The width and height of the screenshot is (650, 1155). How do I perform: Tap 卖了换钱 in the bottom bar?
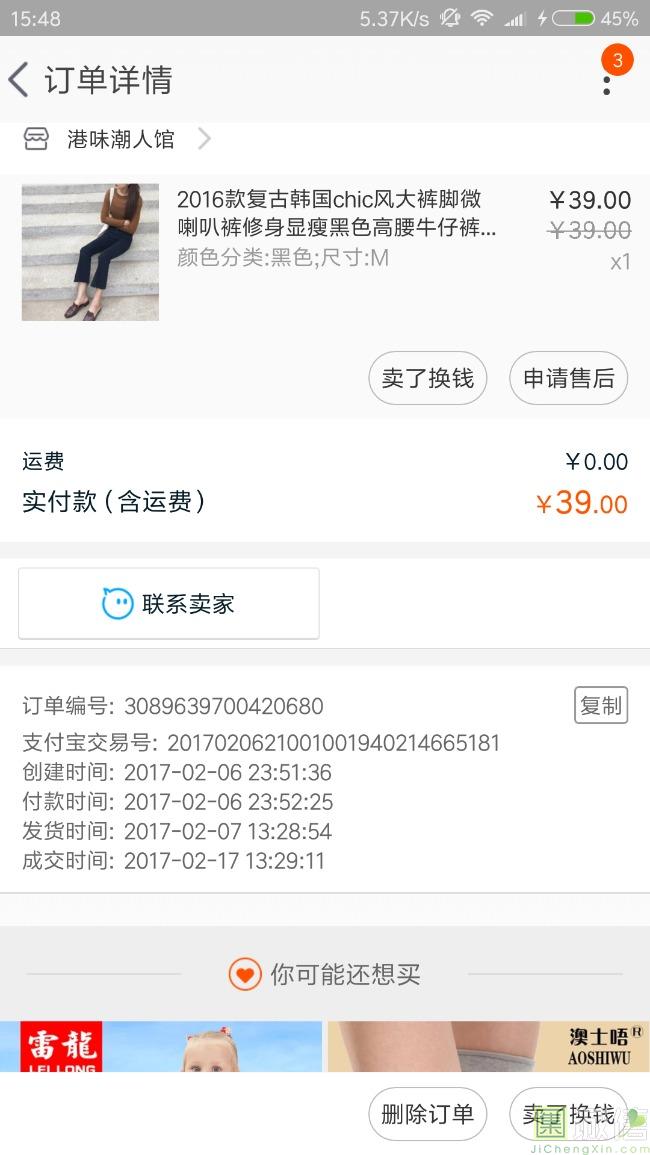[567, 1114]
